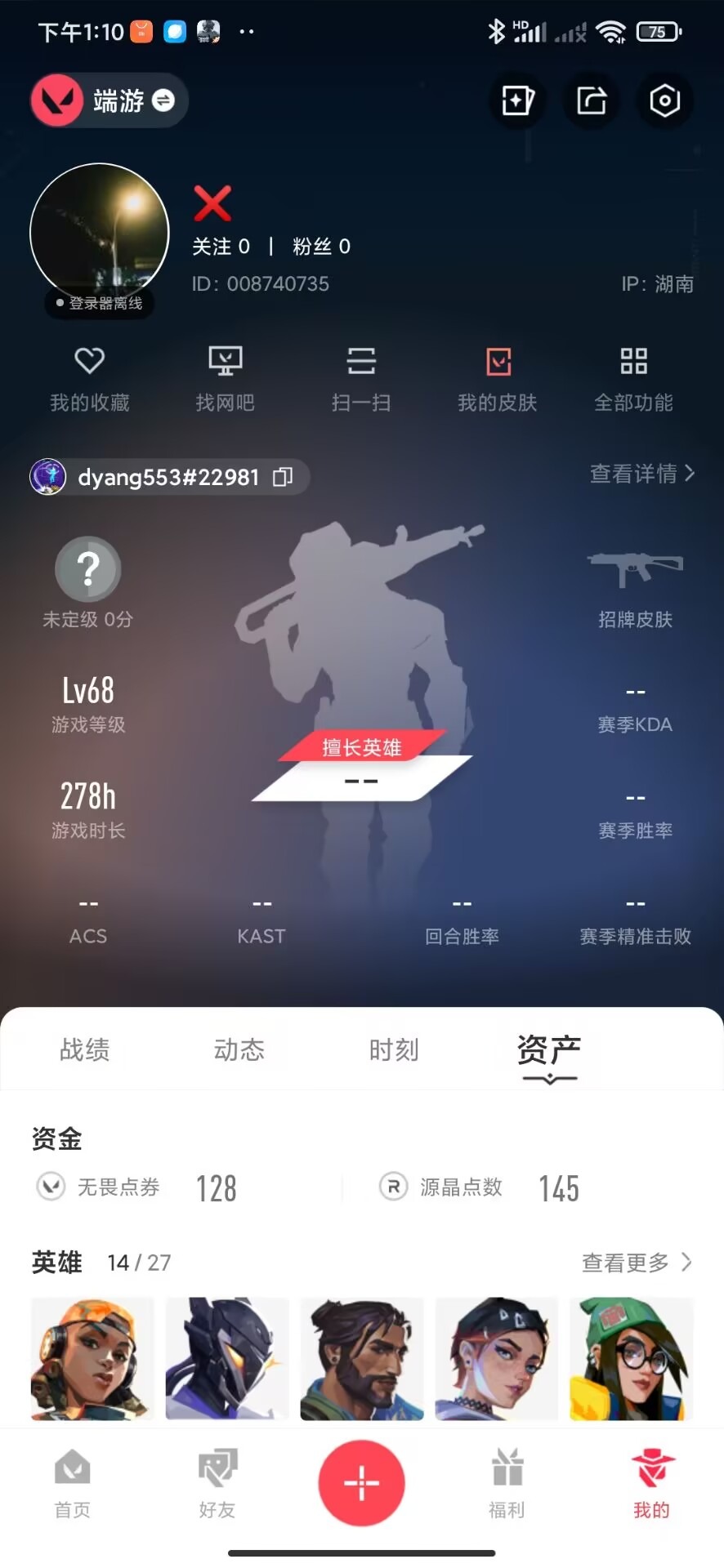Open the 福利 benefits tab
This screenshot has height=1568, width=724.
[x=507, y=1483]
